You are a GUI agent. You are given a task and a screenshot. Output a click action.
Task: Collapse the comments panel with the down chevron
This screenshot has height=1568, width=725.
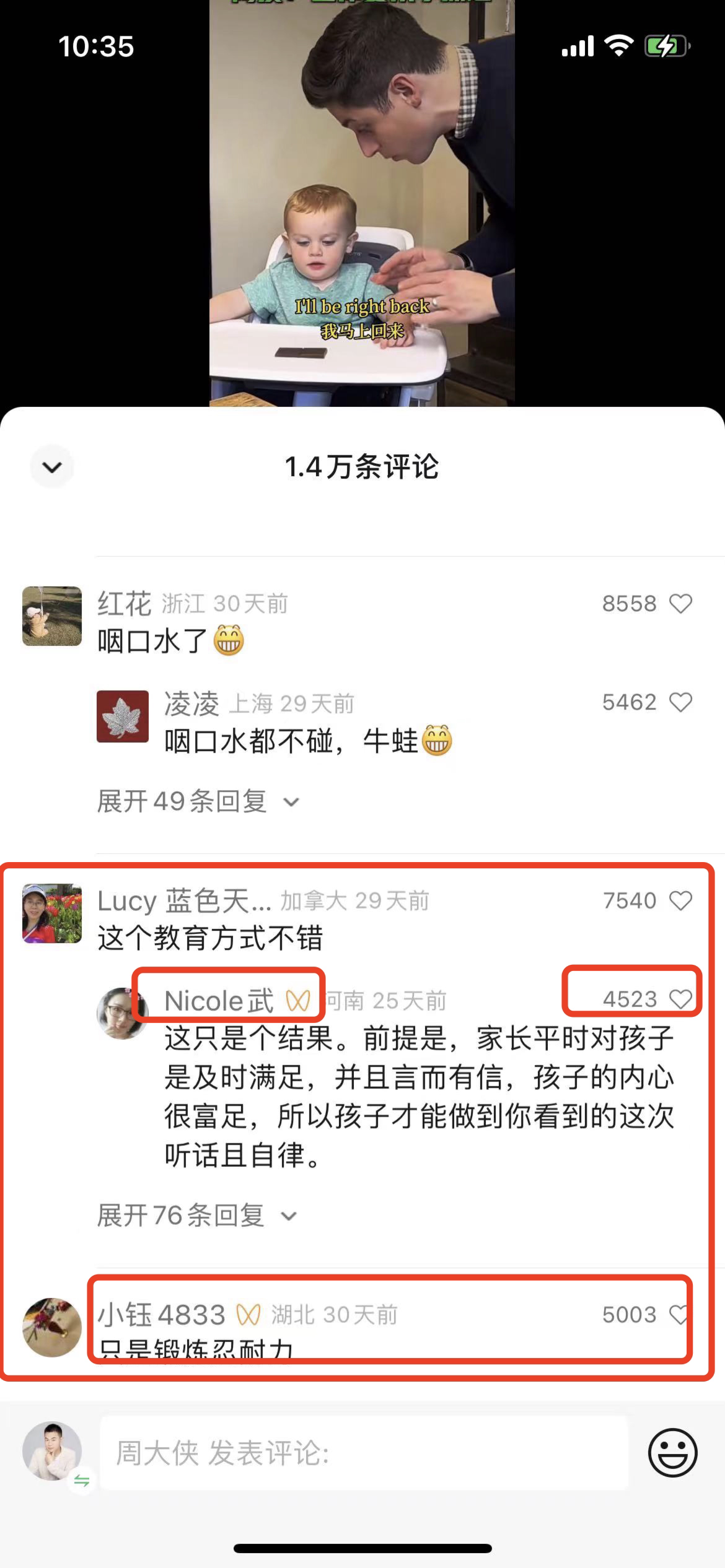click(52, 467)
